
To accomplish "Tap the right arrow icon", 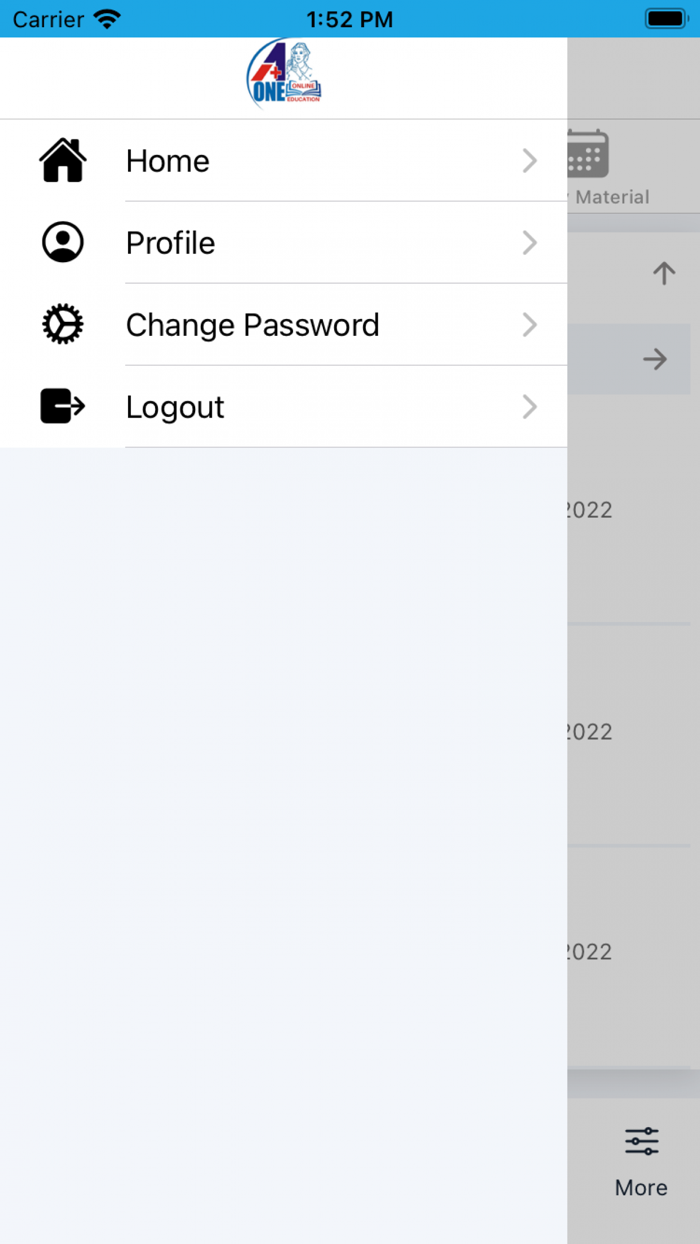I will pyautogui.click(x=655, y=359).
